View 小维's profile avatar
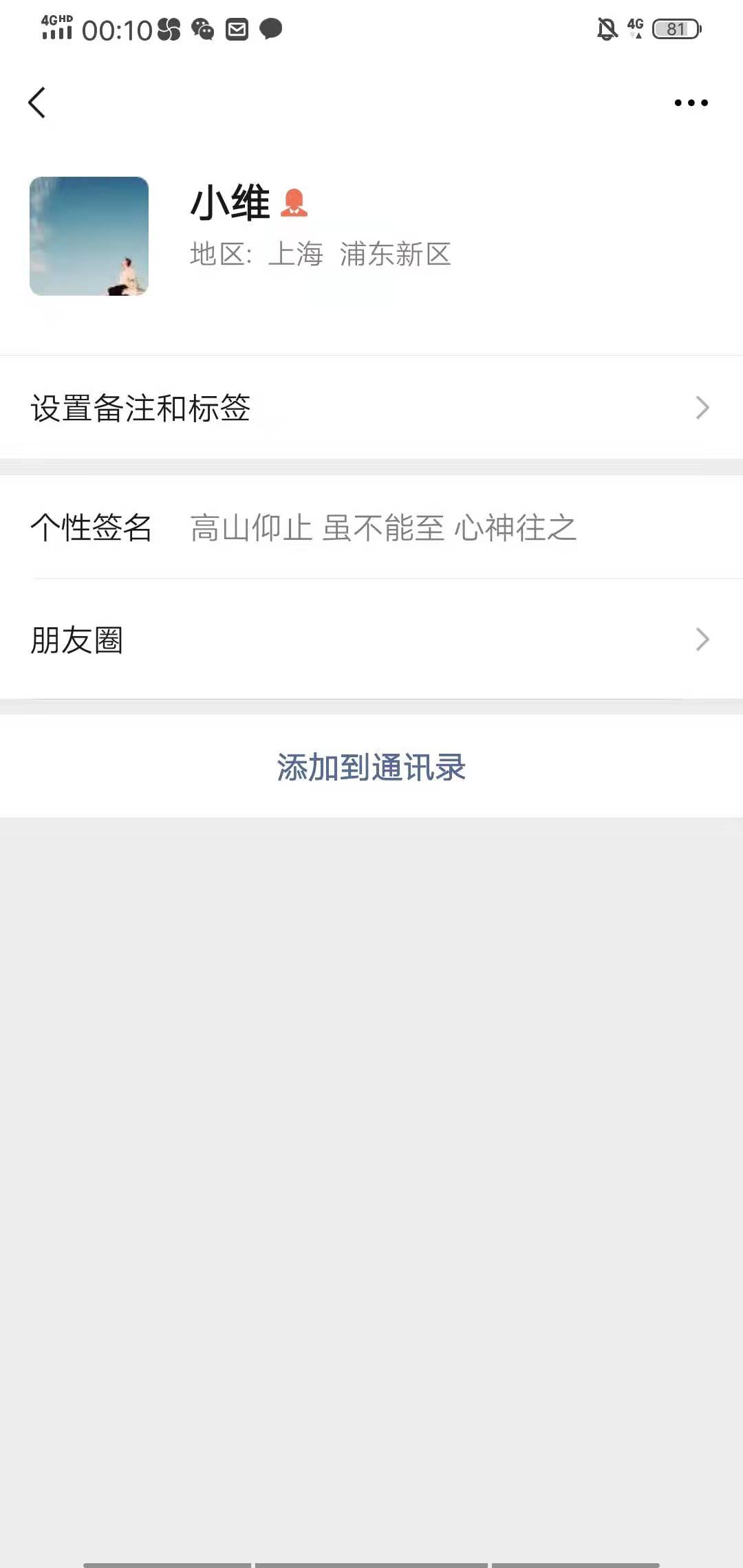The height and width of the screenshot is (1568, 743). pyautogui.click(x=89, y=236)
